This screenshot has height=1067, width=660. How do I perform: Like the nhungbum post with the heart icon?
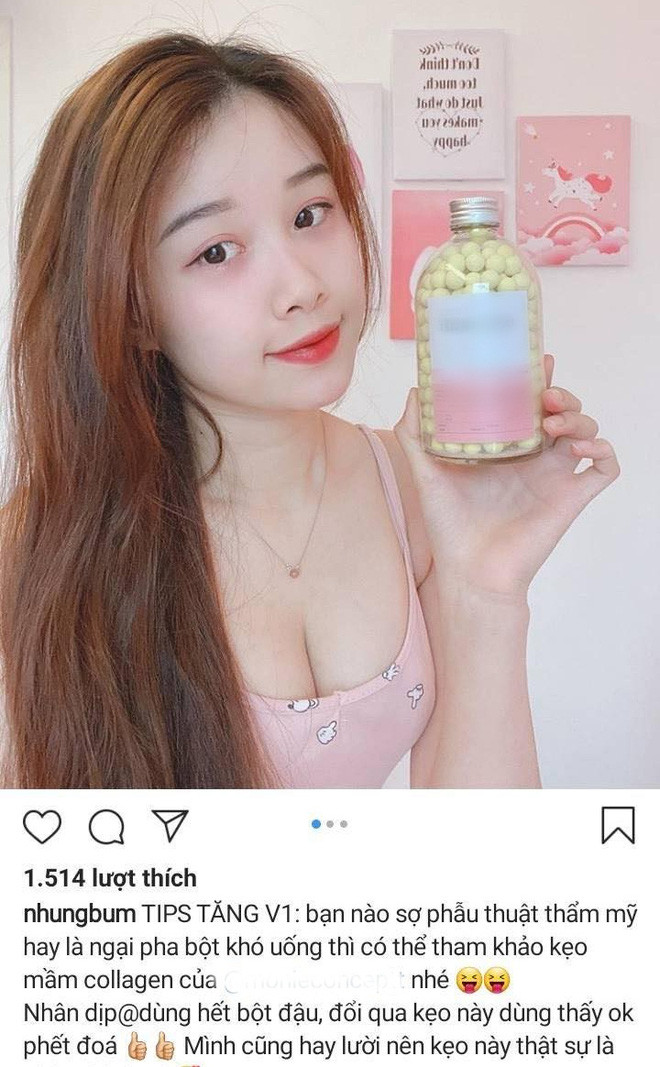click(x=42, y=825)
